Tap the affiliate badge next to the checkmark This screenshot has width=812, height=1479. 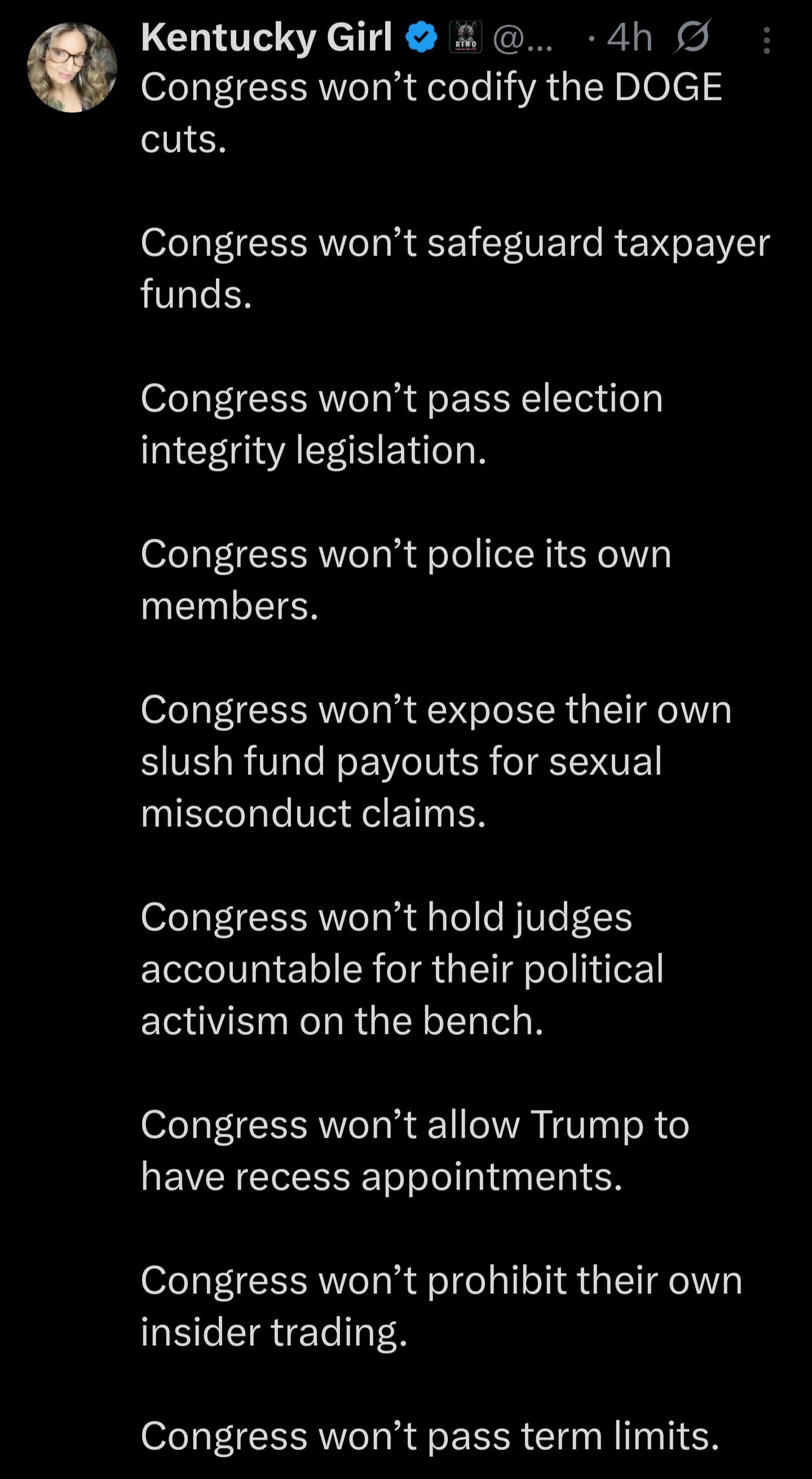pyautogui.click(x=465, y=38)
